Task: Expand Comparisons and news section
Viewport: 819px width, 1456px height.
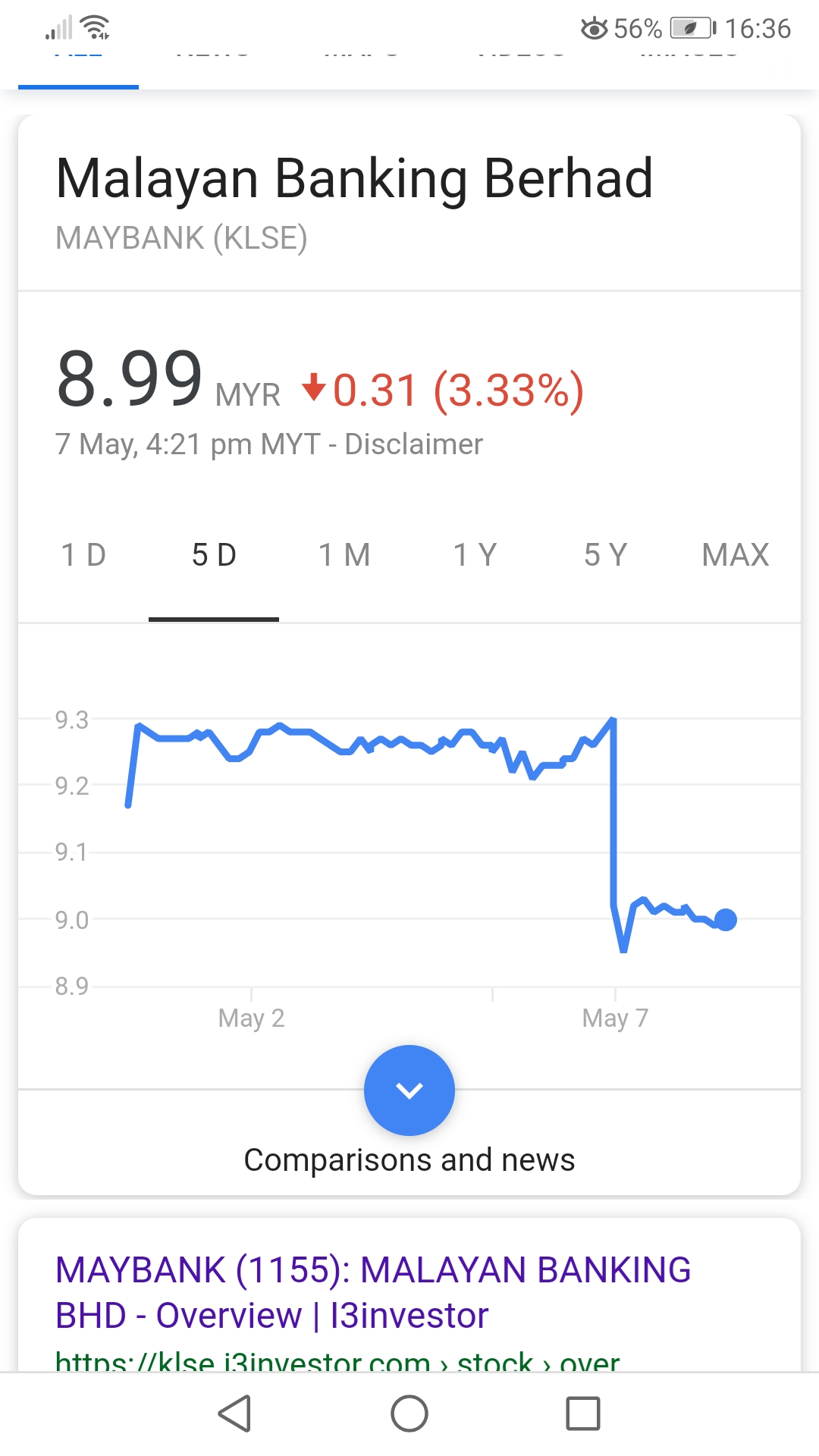Action: coord(409,1090)
